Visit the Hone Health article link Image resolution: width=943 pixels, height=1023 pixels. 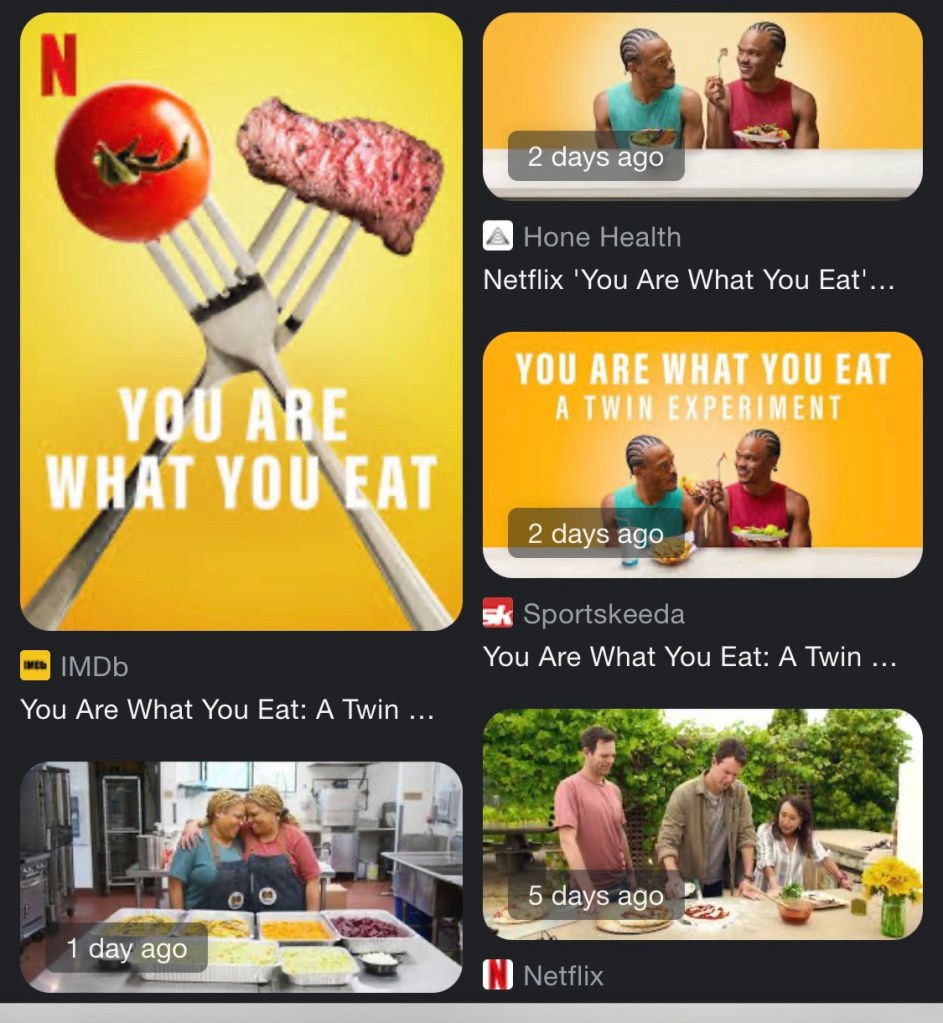coord(688,280)
